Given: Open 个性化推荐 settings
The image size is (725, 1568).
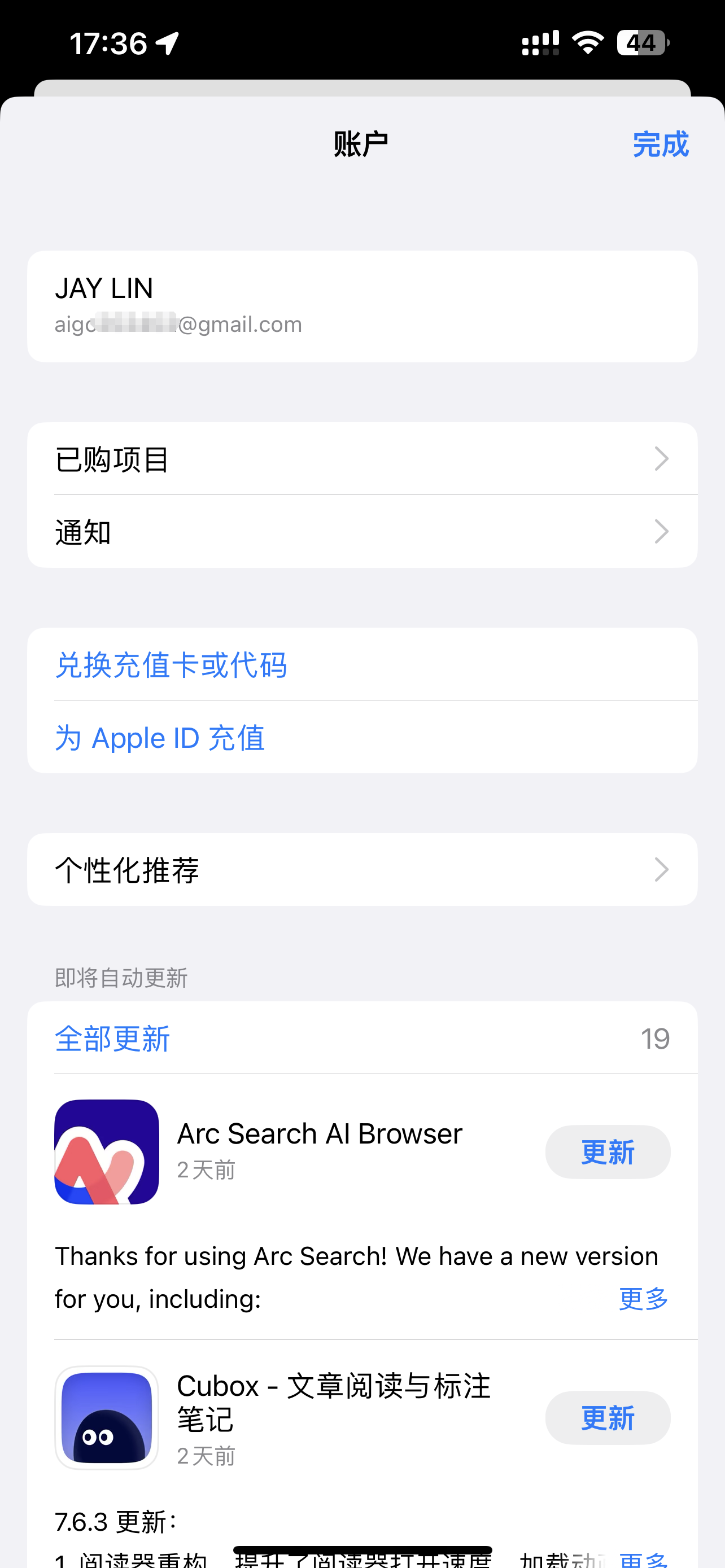Looking at the screenshot, I should tap(362, 869).
